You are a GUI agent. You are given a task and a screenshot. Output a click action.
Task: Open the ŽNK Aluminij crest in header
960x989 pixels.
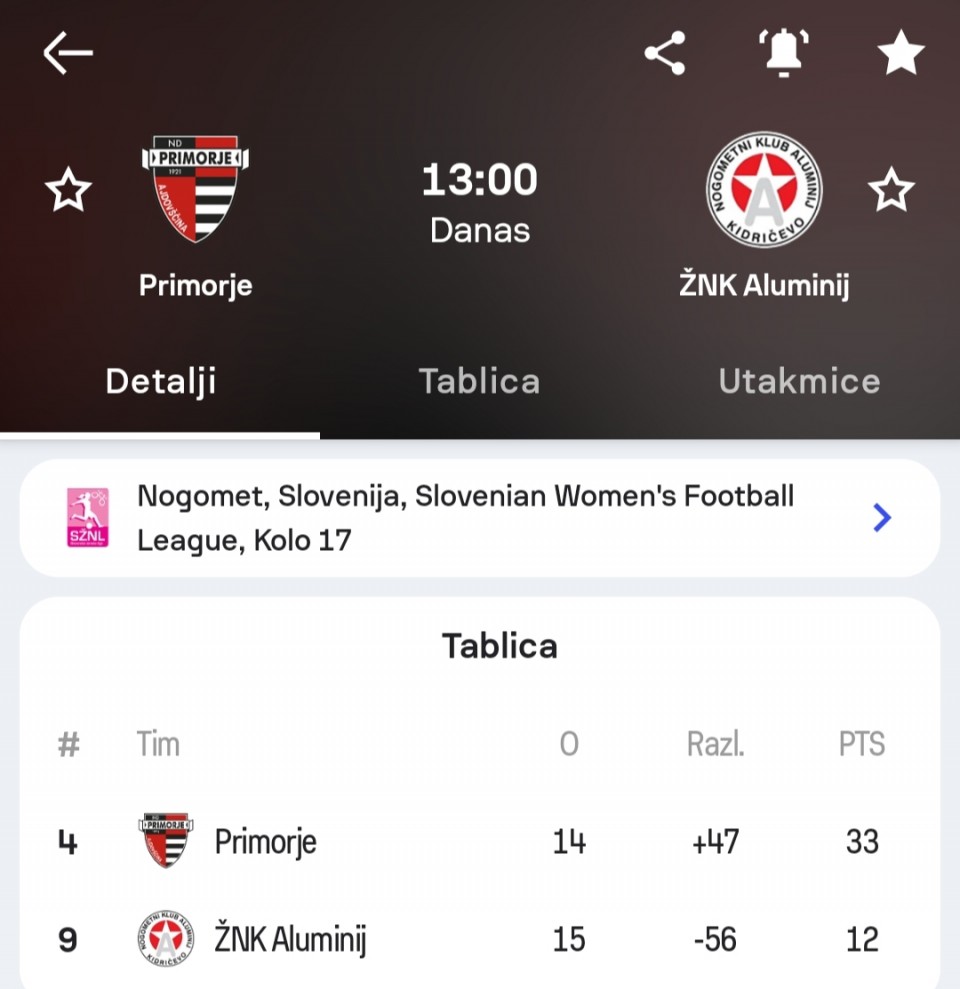tap(764, 188)
